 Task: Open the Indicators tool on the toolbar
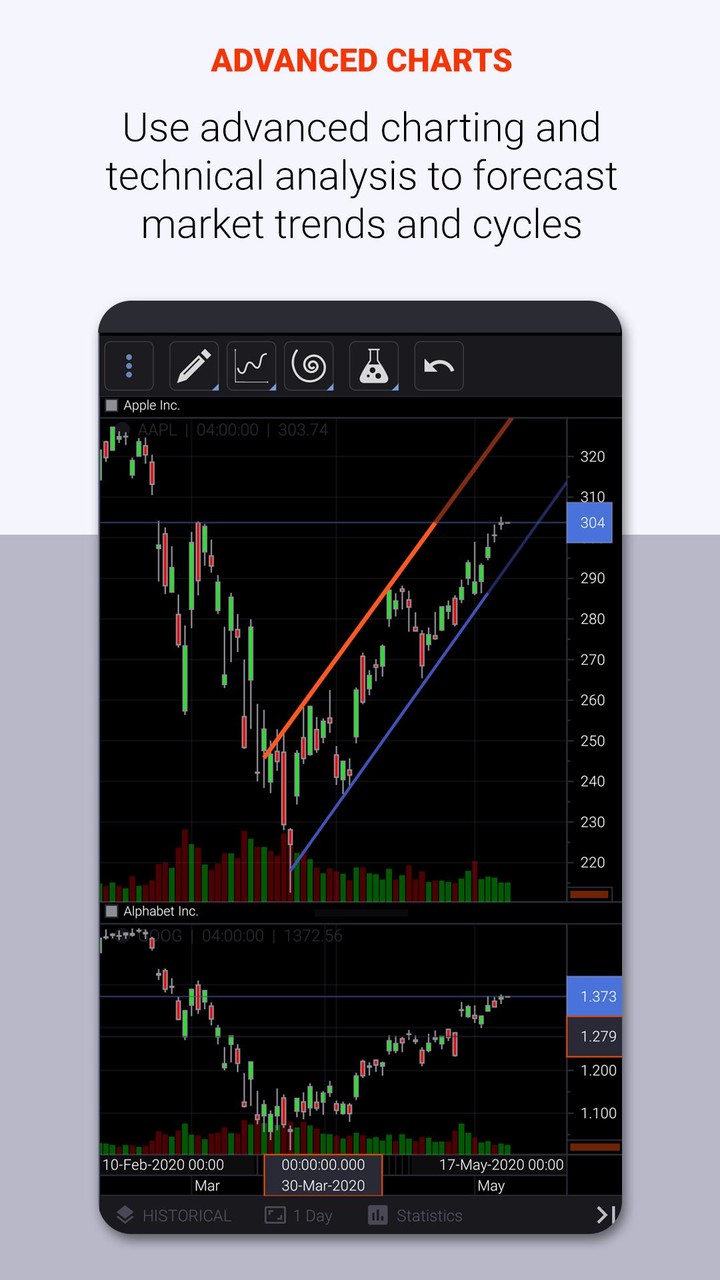(x=250, y=365)
